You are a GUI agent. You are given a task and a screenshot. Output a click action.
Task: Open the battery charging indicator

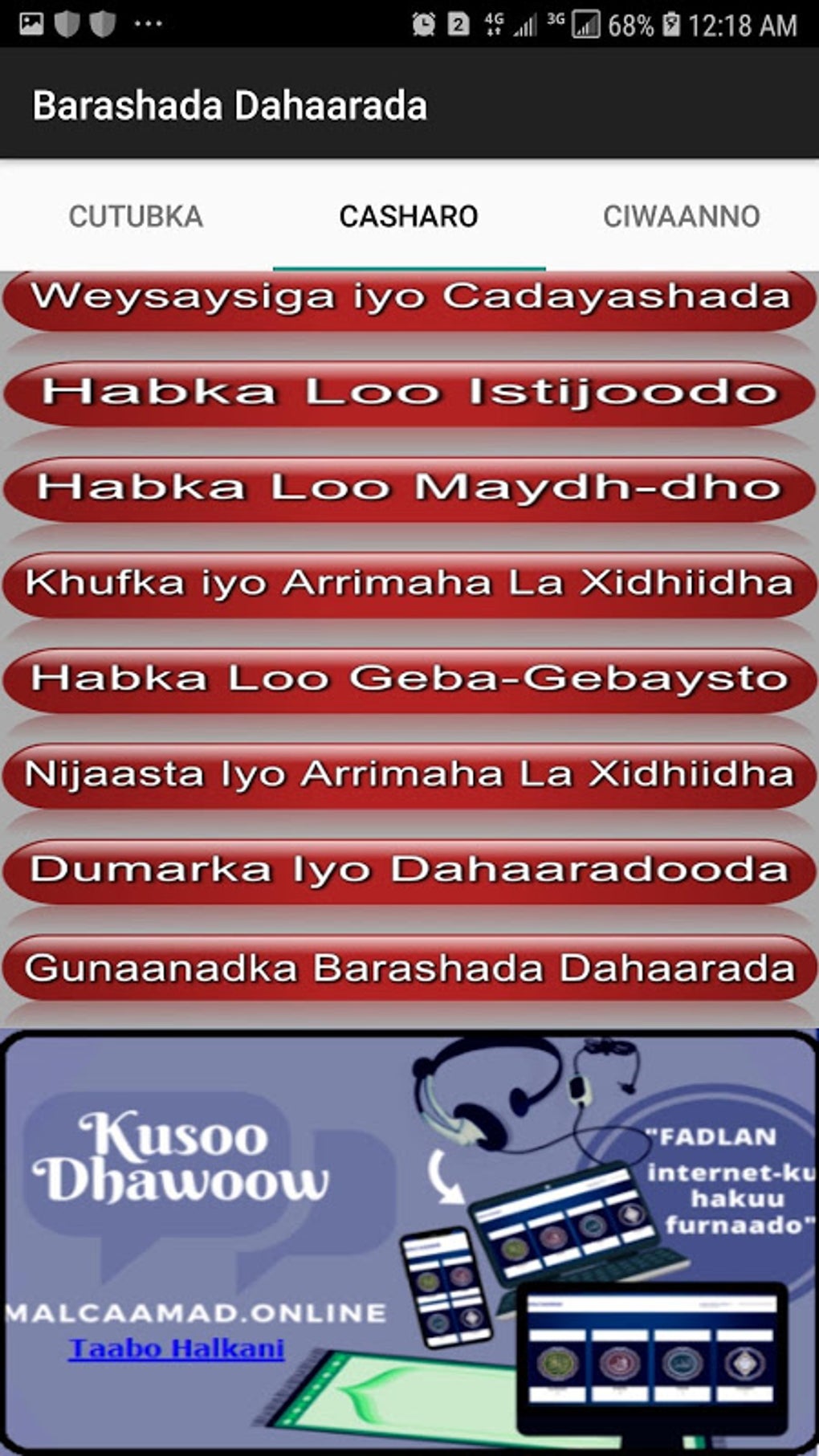point(671,25)
